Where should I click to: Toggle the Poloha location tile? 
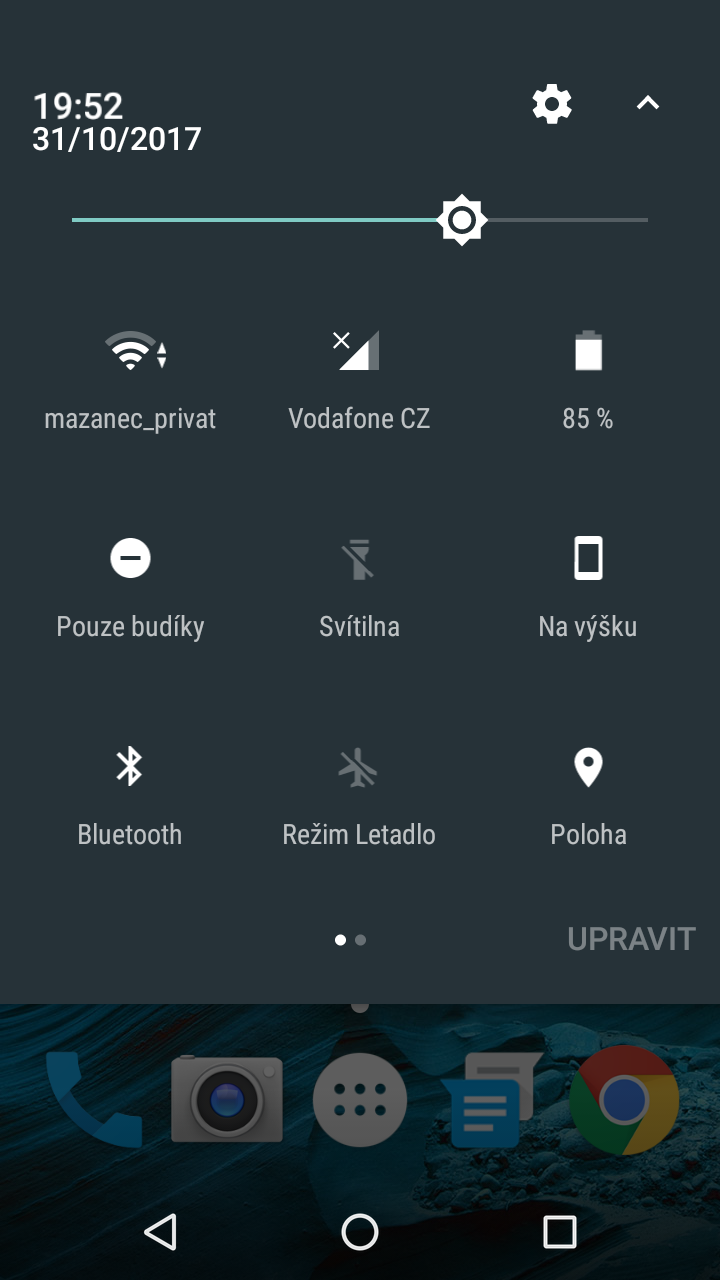click(x=588, y=796)
